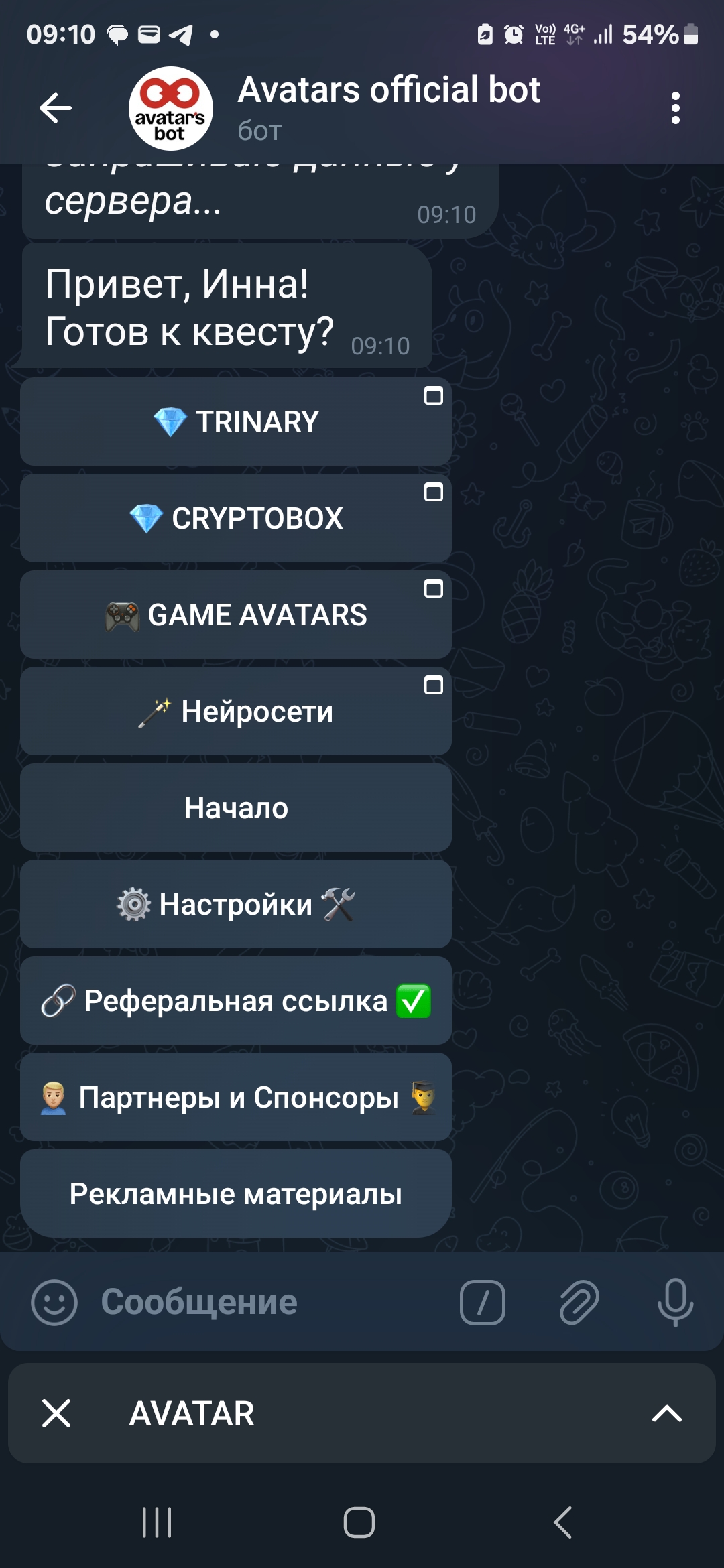Get the Реферальная ссылка
The width and height of the screenshot is (724, 1568).
236,1000
